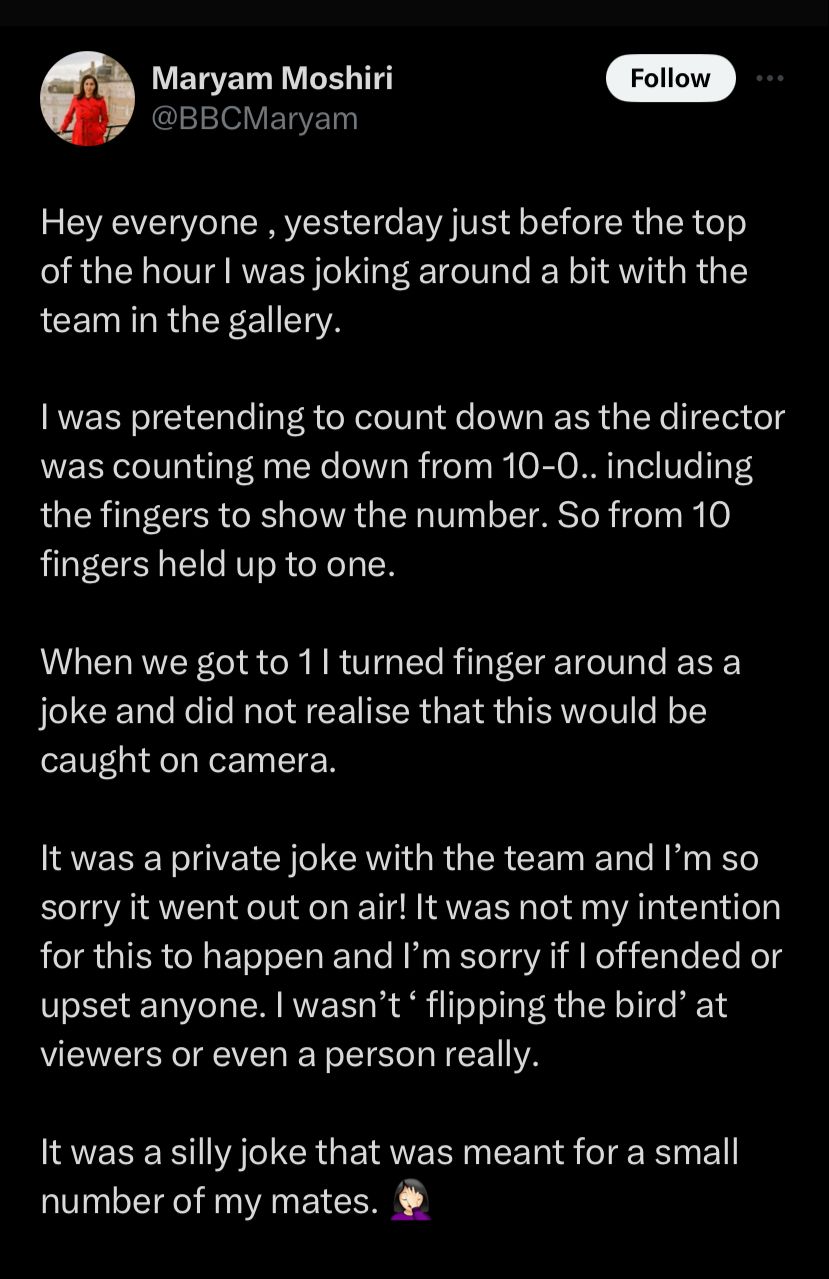Open the @BBCMaryam profile handle
The image size is (829, 1279).
coord(254,119)
